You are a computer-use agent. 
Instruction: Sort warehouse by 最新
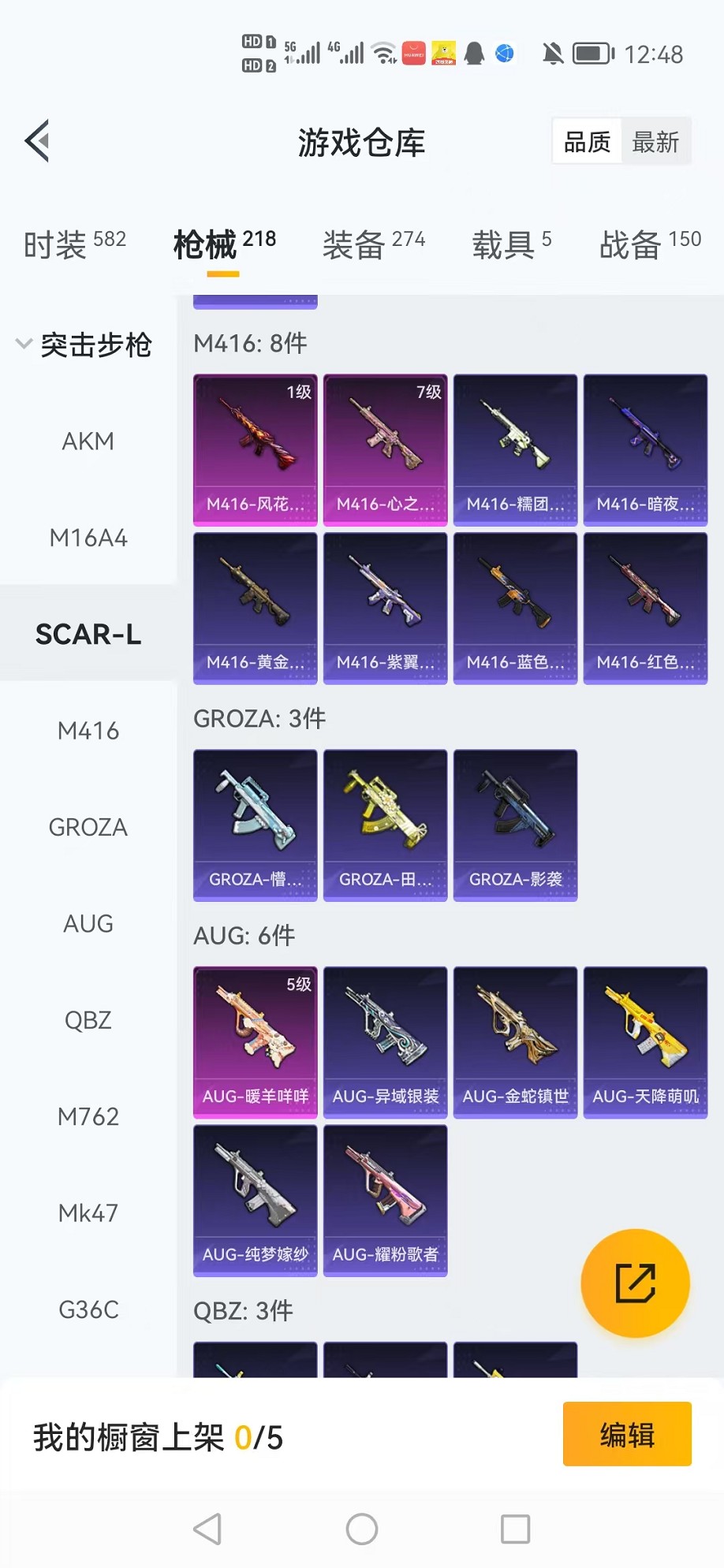pyautogui.click(x=655, y=142)
